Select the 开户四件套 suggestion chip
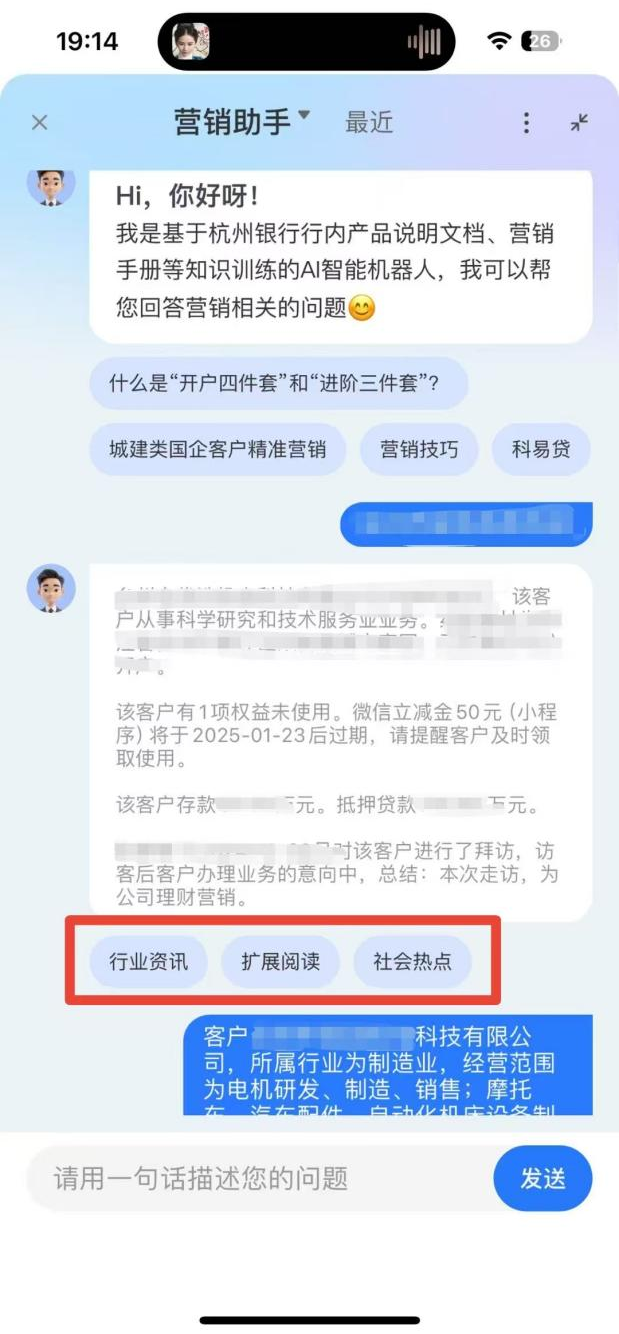The width and height of the screenshot is (619, 1334). (278, 383)
